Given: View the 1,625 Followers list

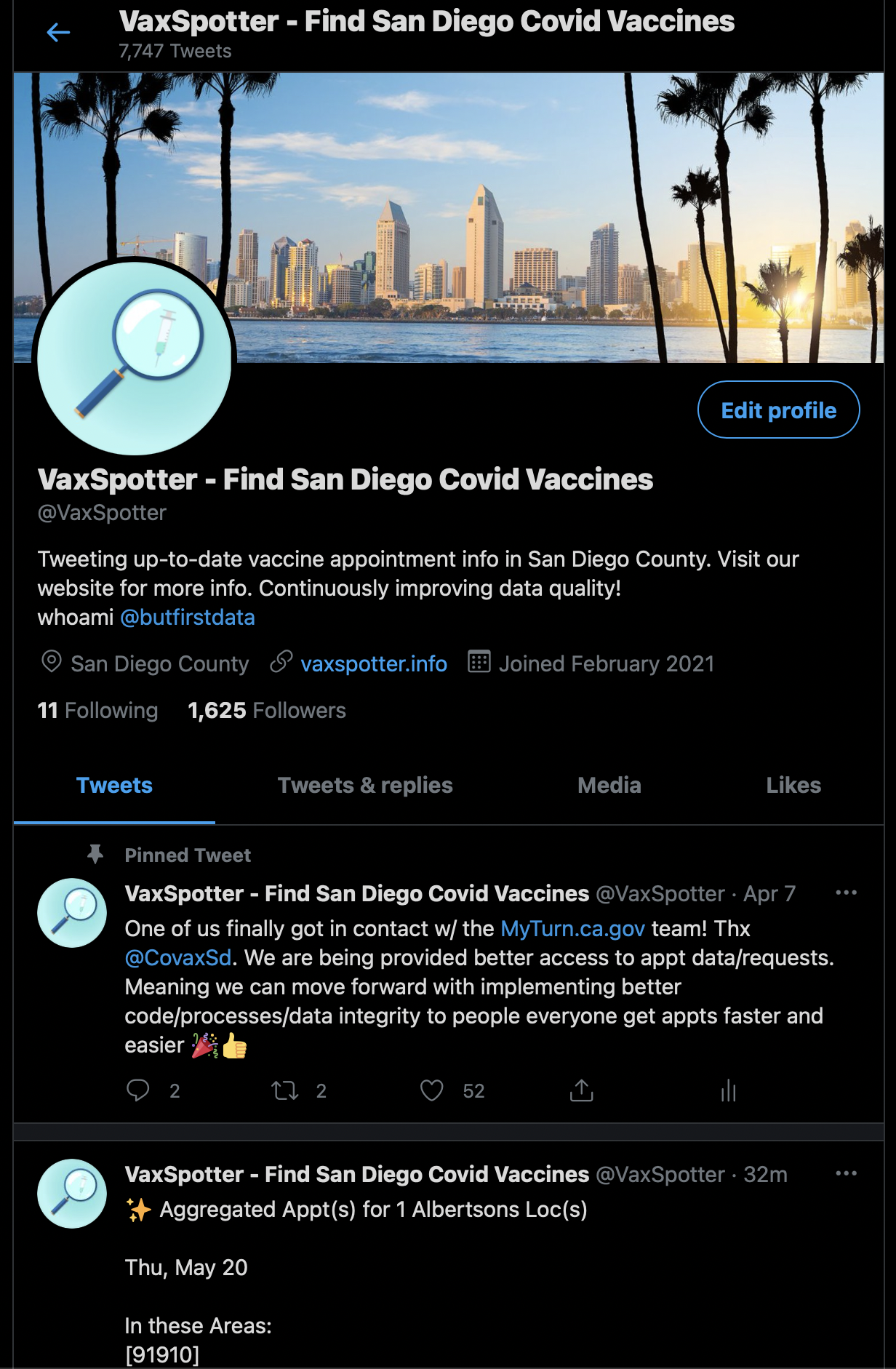Looking at the screenshot, I should pyautogui.click(x=265, y=710).
